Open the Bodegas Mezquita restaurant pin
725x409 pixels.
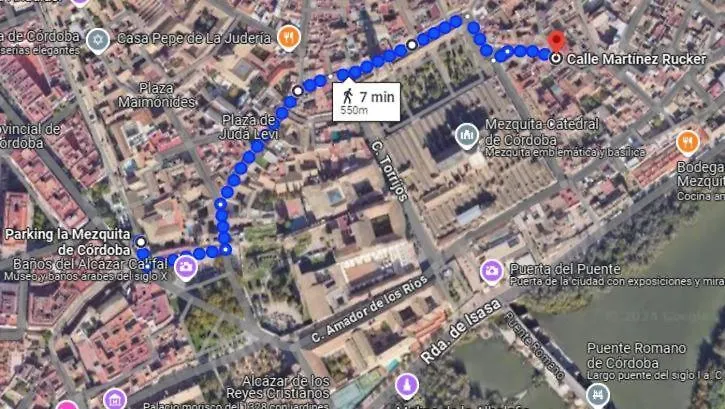687,142
